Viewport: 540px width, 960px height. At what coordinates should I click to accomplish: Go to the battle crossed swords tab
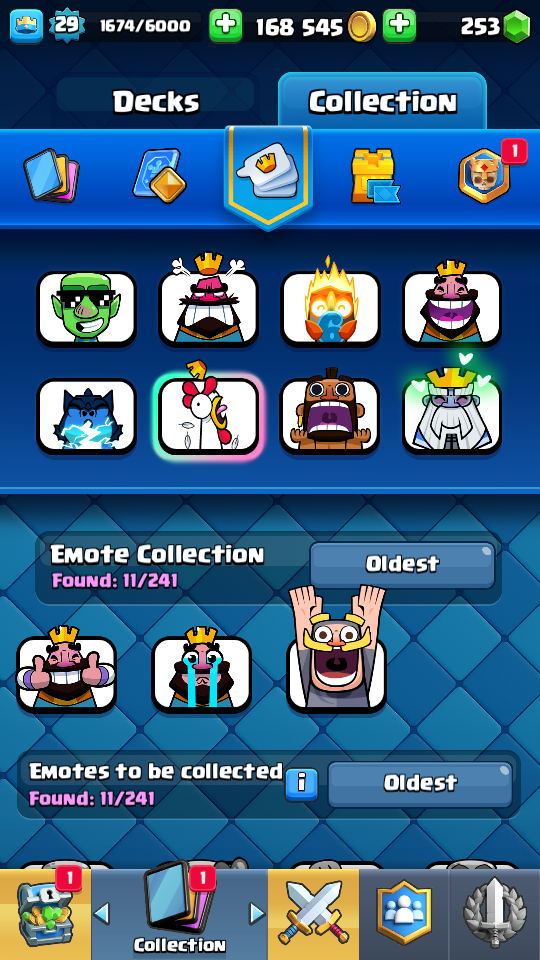[313, 913]
